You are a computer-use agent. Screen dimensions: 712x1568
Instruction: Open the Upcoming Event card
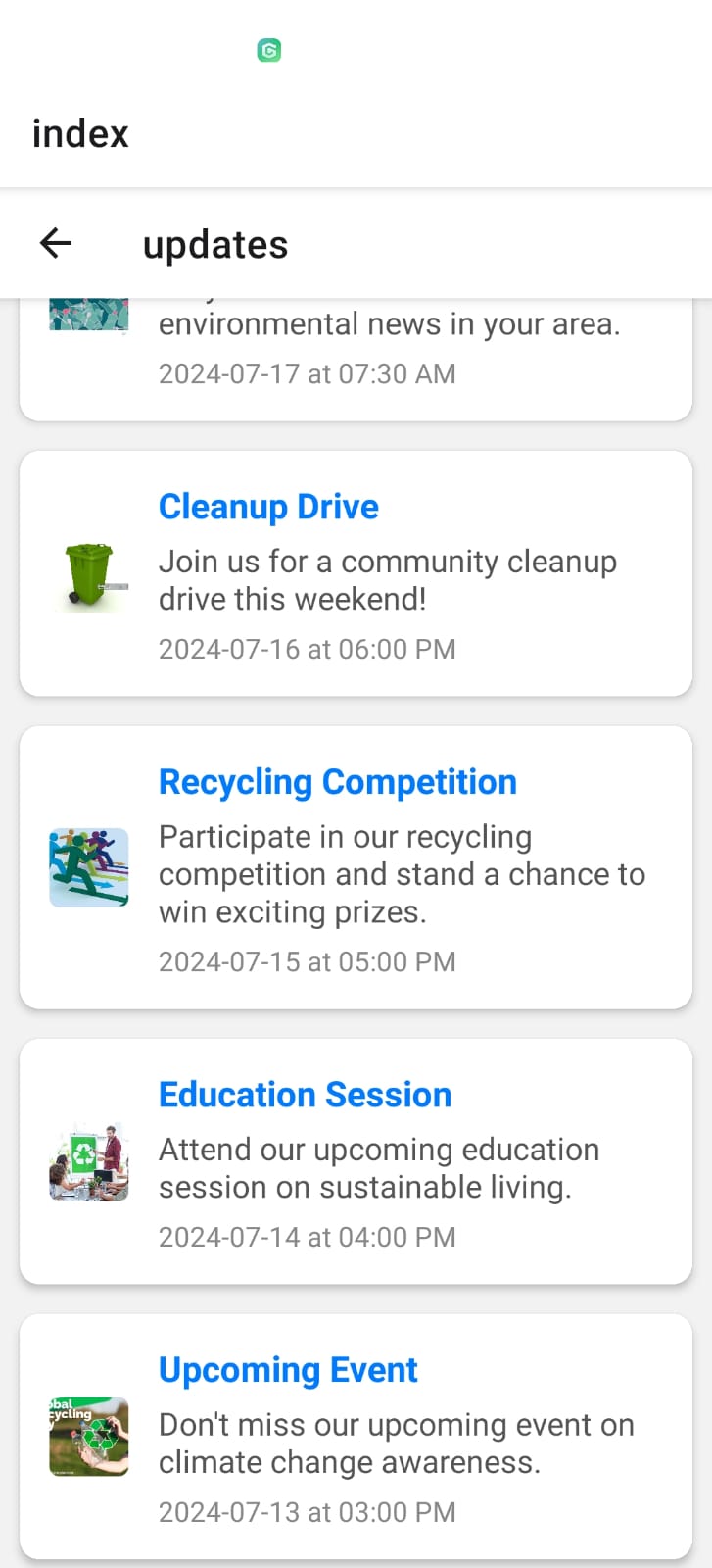[356, 1437]
